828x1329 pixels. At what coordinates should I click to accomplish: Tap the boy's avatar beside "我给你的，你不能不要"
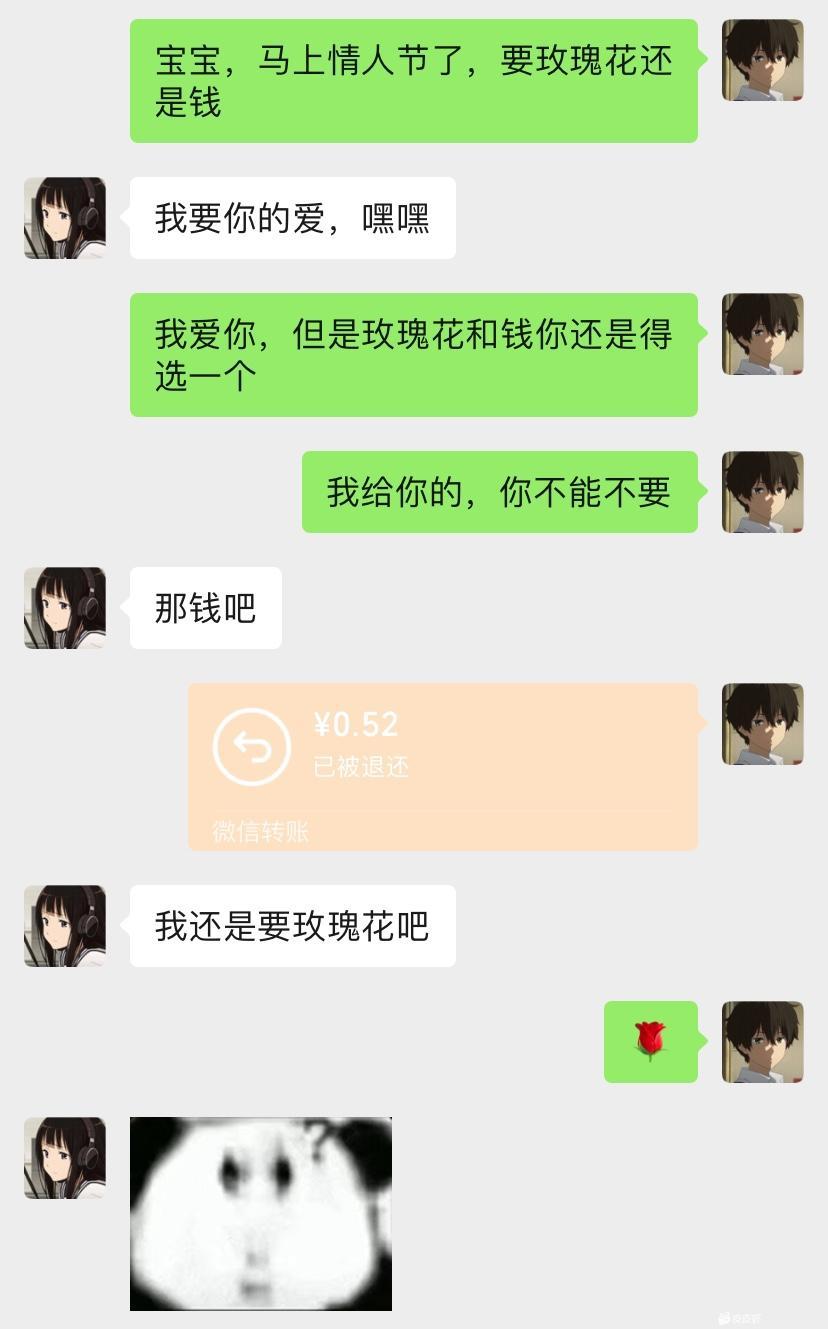click(x=763, y=491)
